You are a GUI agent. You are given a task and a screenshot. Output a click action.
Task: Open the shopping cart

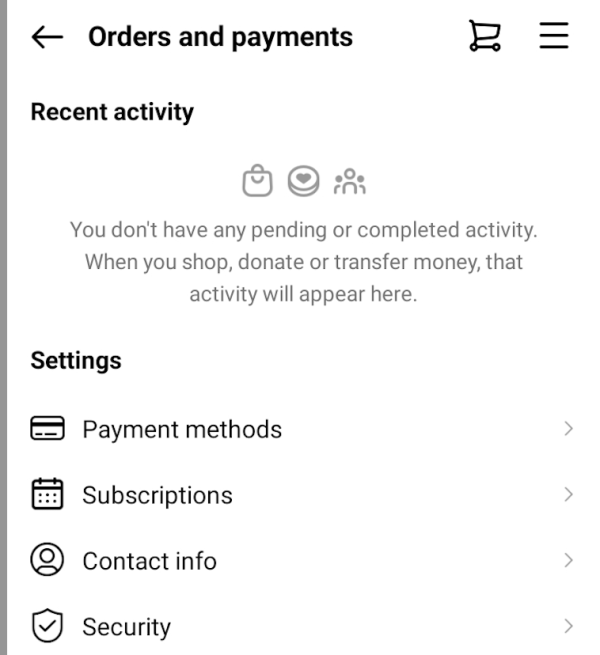click(485, 37)
